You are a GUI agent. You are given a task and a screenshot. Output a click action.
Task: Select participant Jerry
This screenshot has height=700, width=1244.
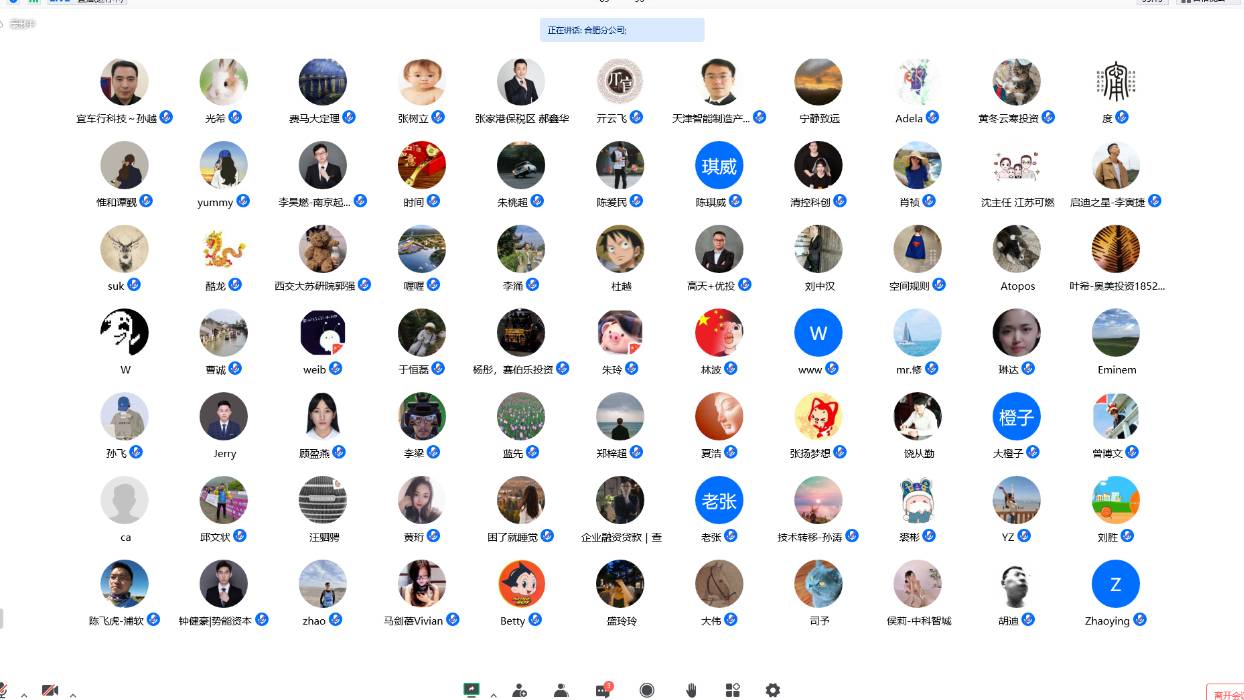click(224, 417)
